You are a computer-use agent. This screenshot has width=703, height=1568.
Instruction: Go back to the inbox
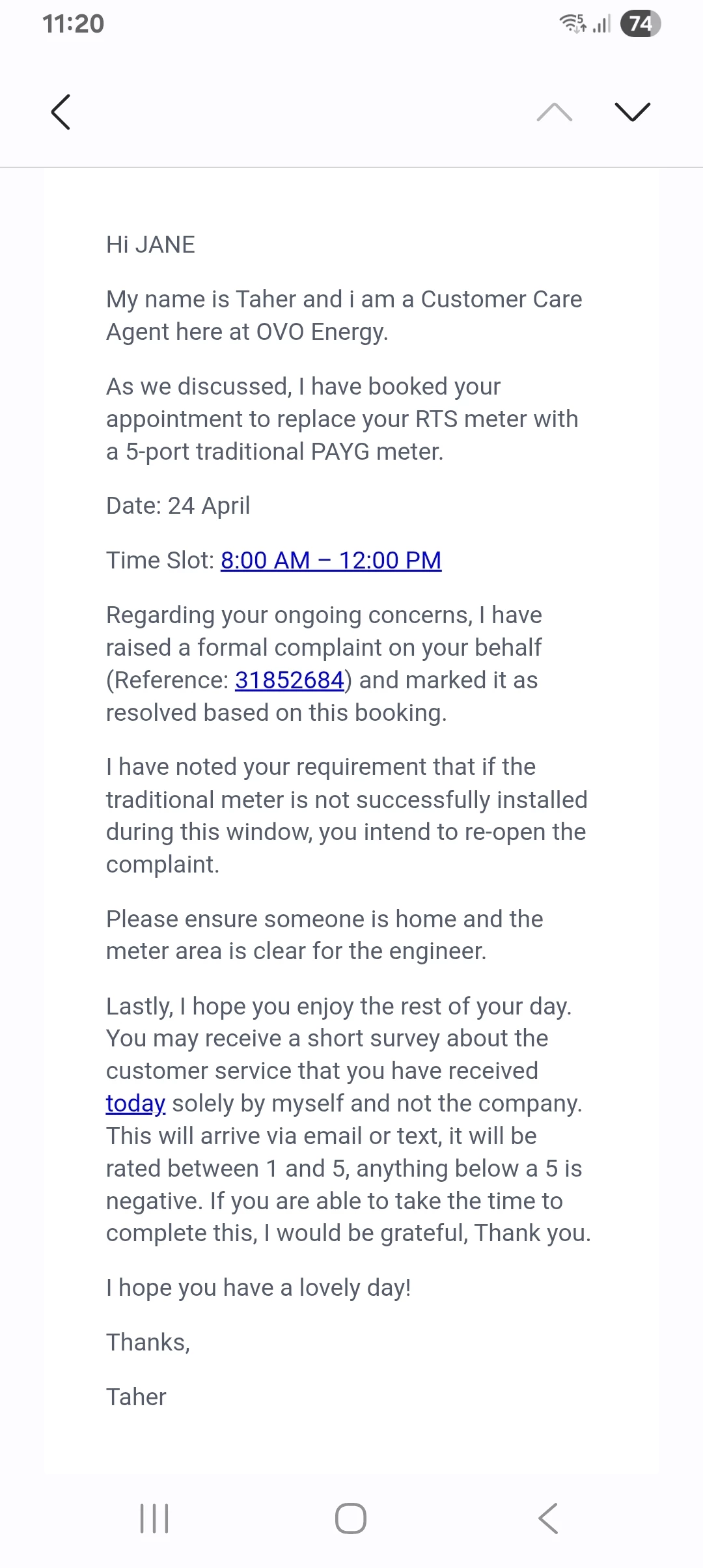61,112
